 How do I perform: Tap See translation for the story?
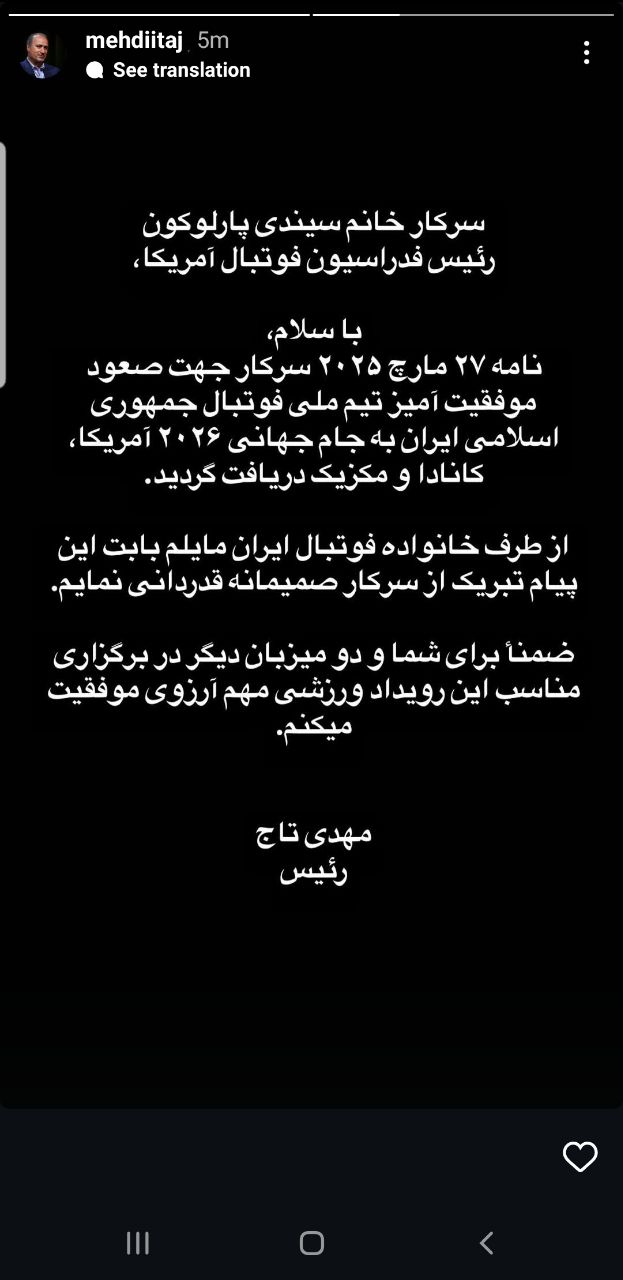pos(181,70)
